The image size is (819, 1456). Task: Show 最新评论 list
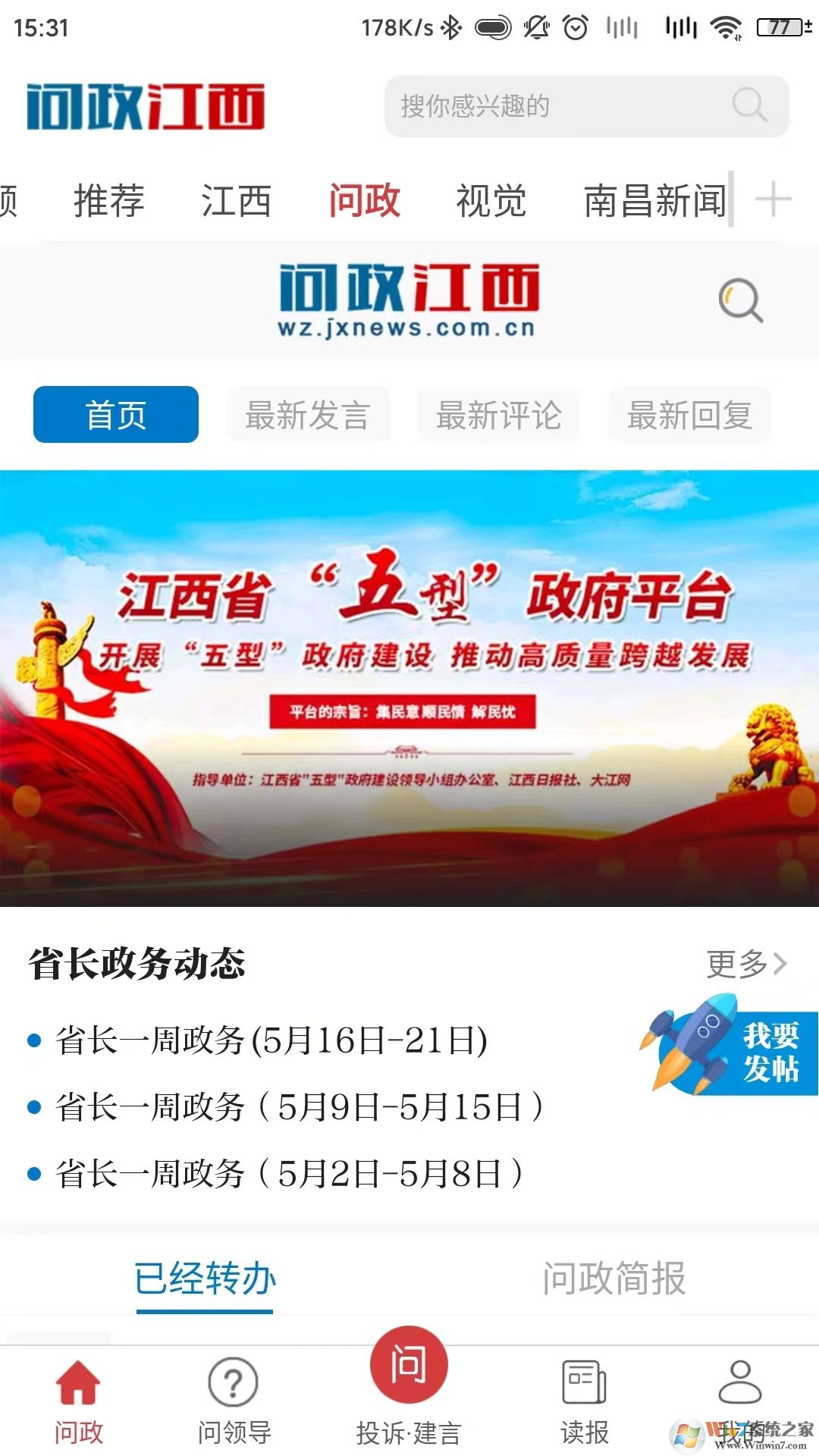point(498,415)
